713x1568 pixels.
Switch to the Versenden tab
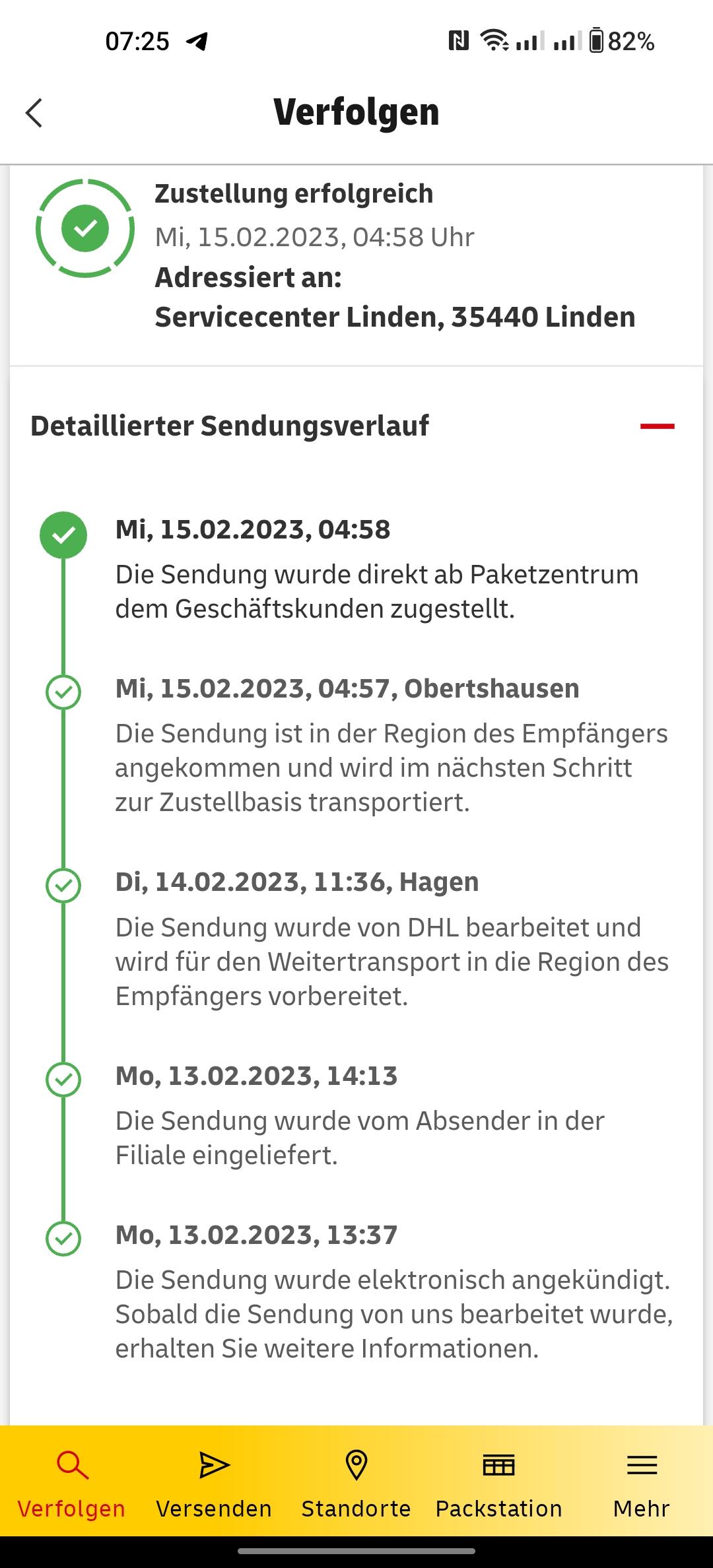pos(214,1481)
